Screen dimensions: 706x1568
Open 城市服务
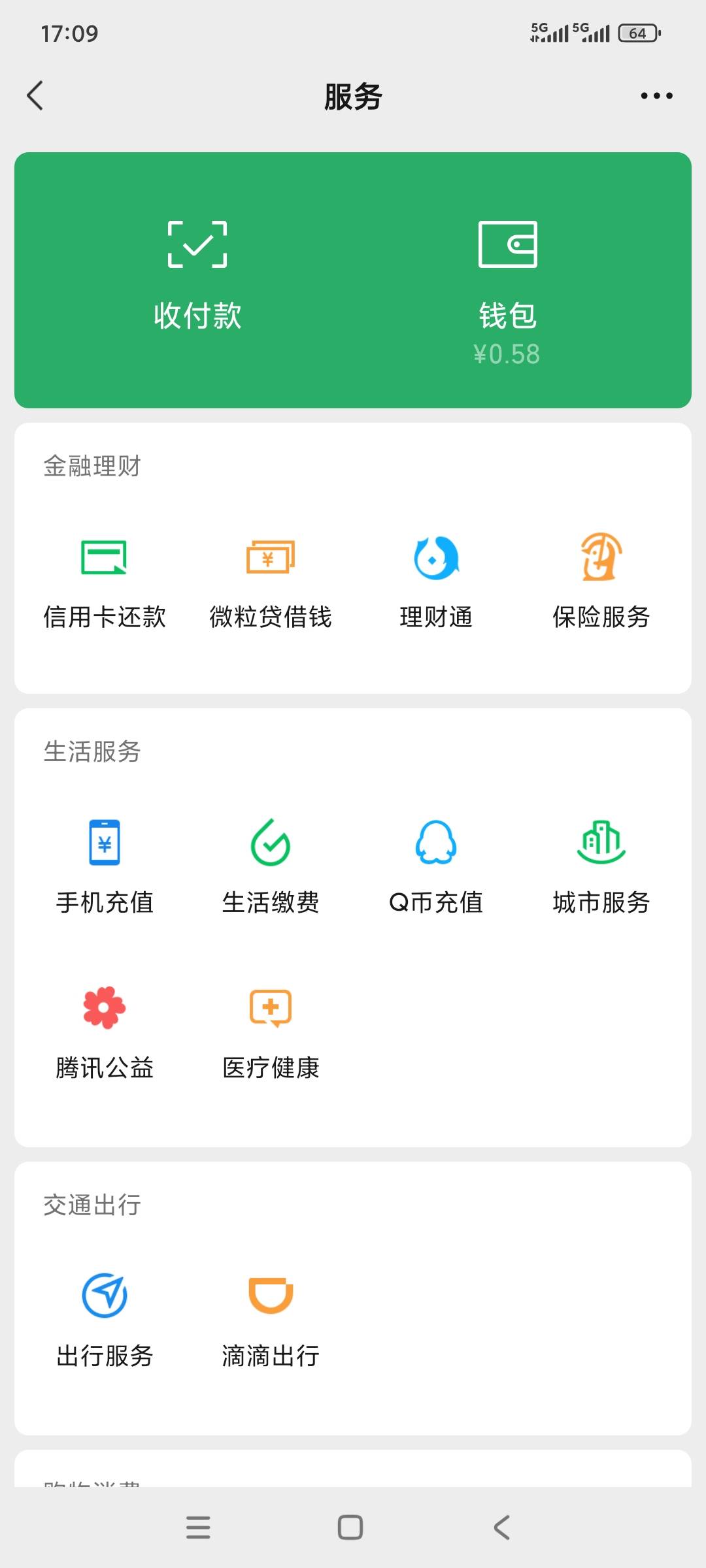(x=601, y=866)
